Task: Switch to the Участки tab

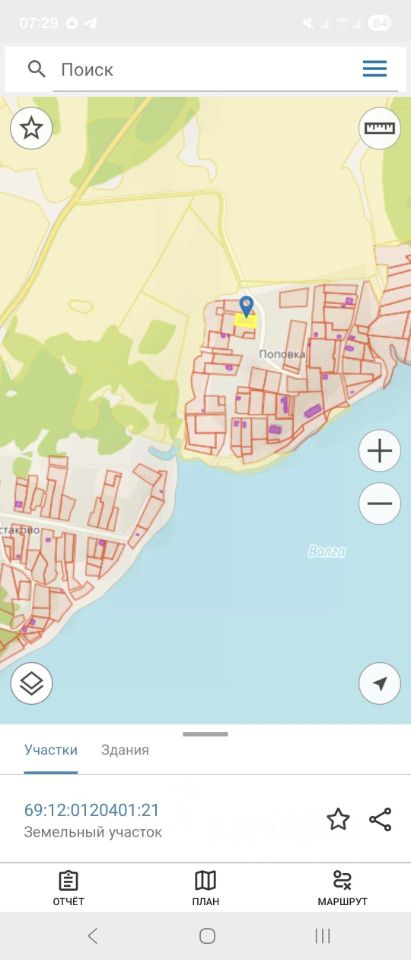Action: click(x=51, y=750)
